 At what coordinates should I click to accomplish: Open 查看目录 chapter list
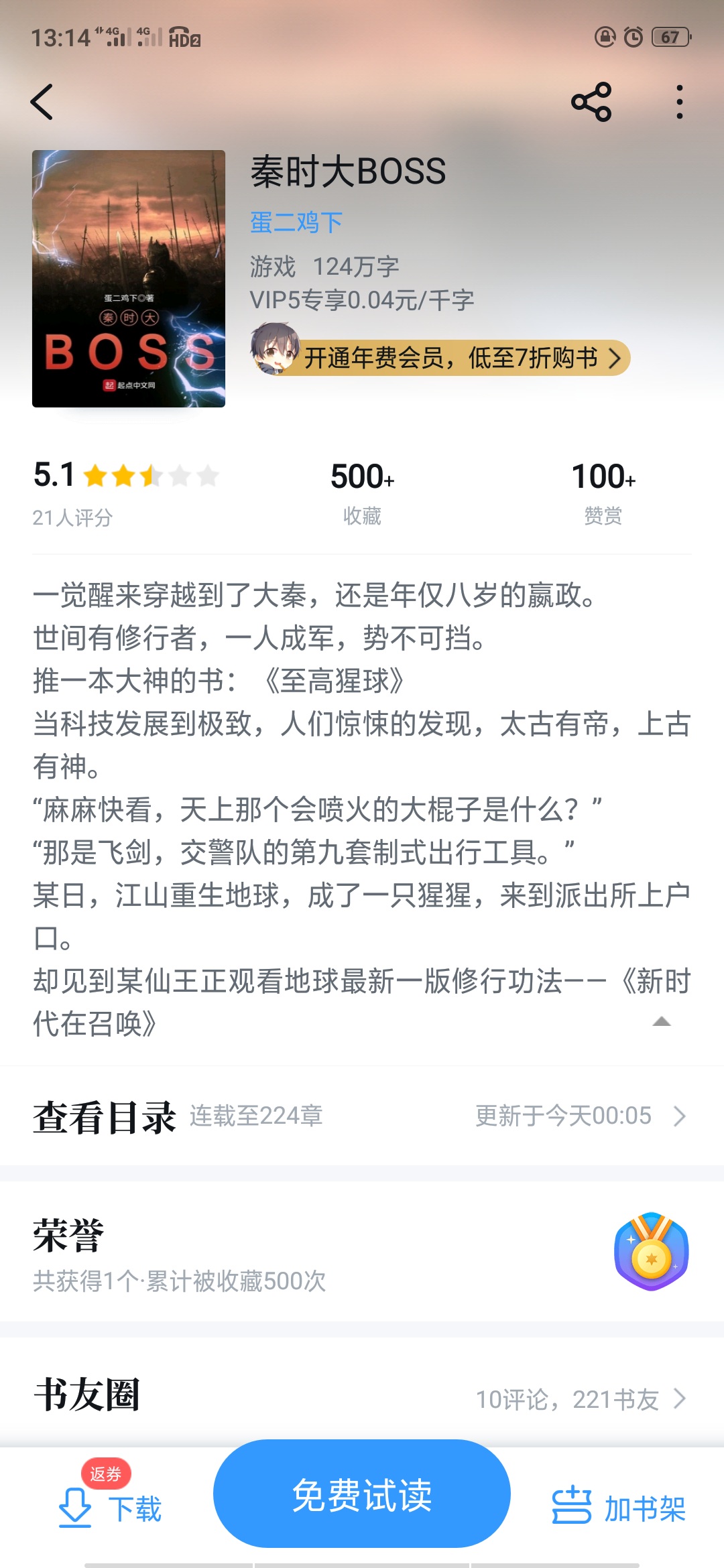(362, 1116)
